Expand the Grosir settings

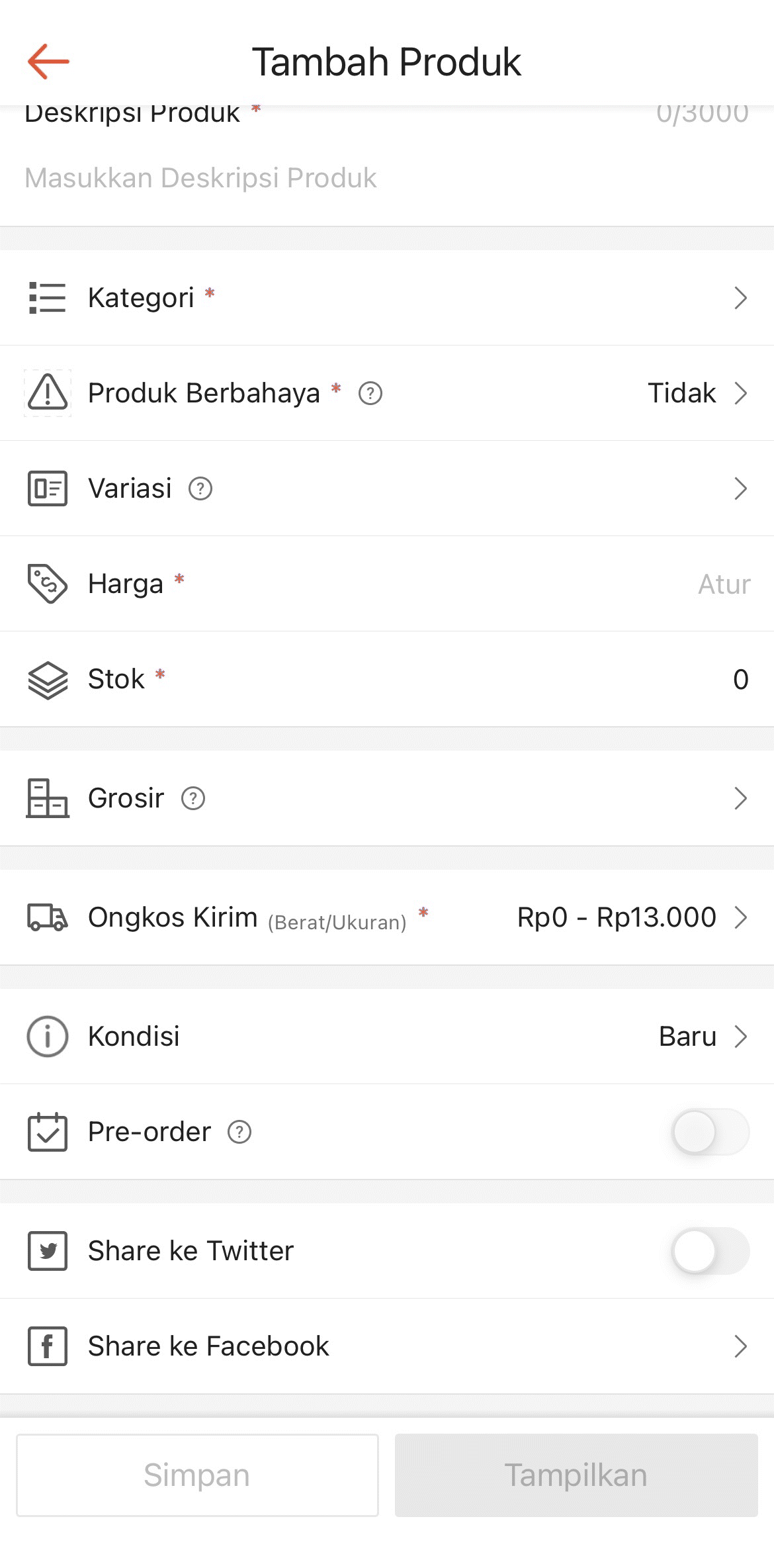(x=741, y=799)
